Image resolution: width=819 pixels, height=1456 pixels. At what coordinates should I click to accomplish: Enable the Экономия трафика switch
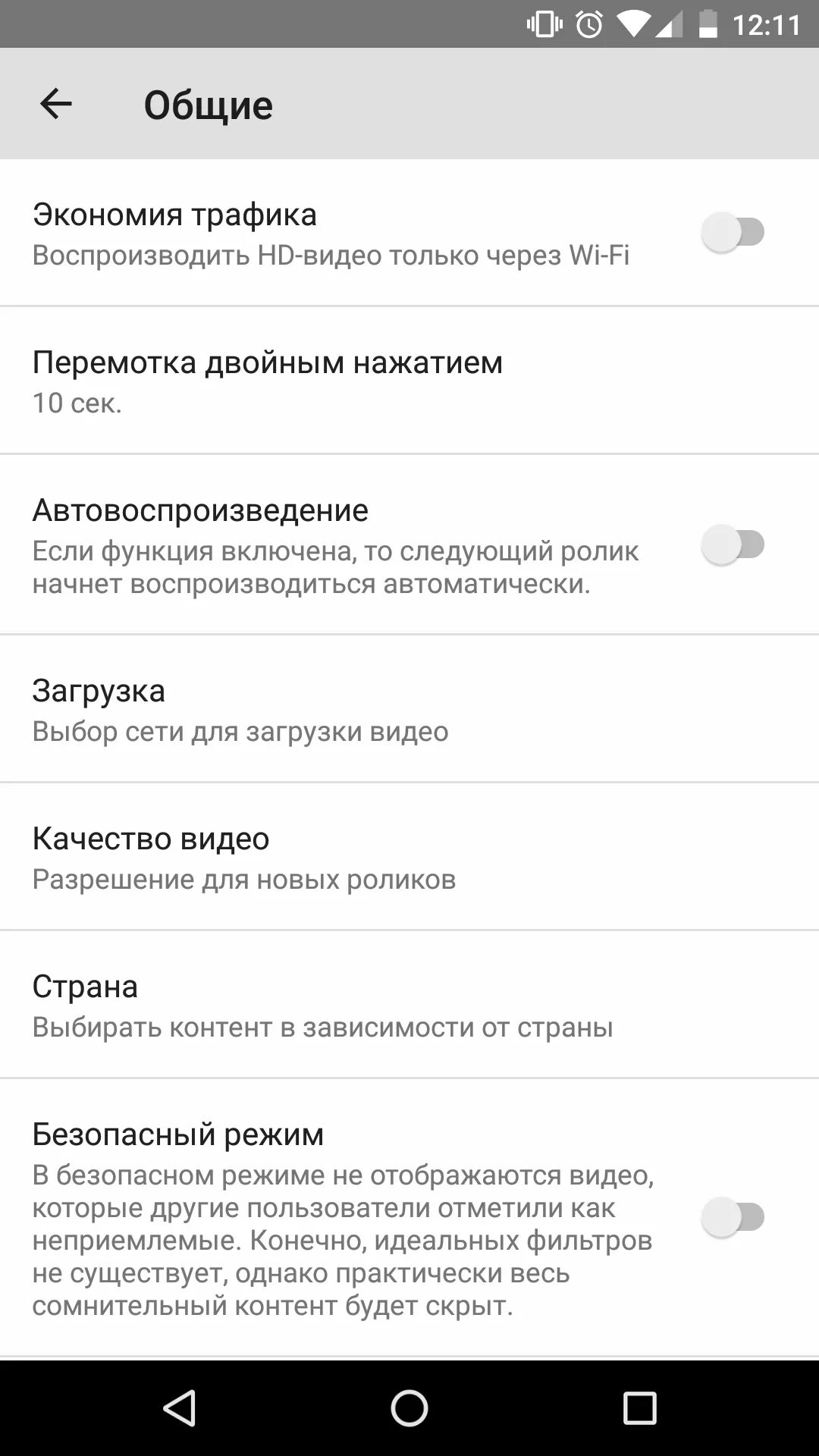coord(733,232)
